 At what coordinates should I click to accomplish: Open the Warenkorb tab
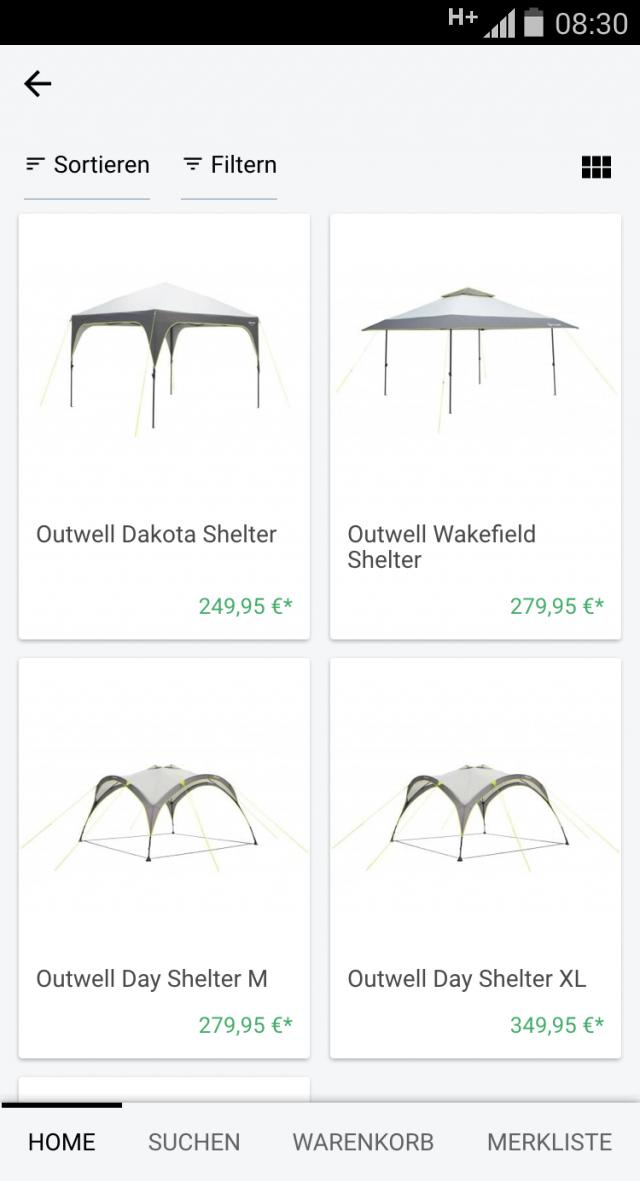(363, 1142)
